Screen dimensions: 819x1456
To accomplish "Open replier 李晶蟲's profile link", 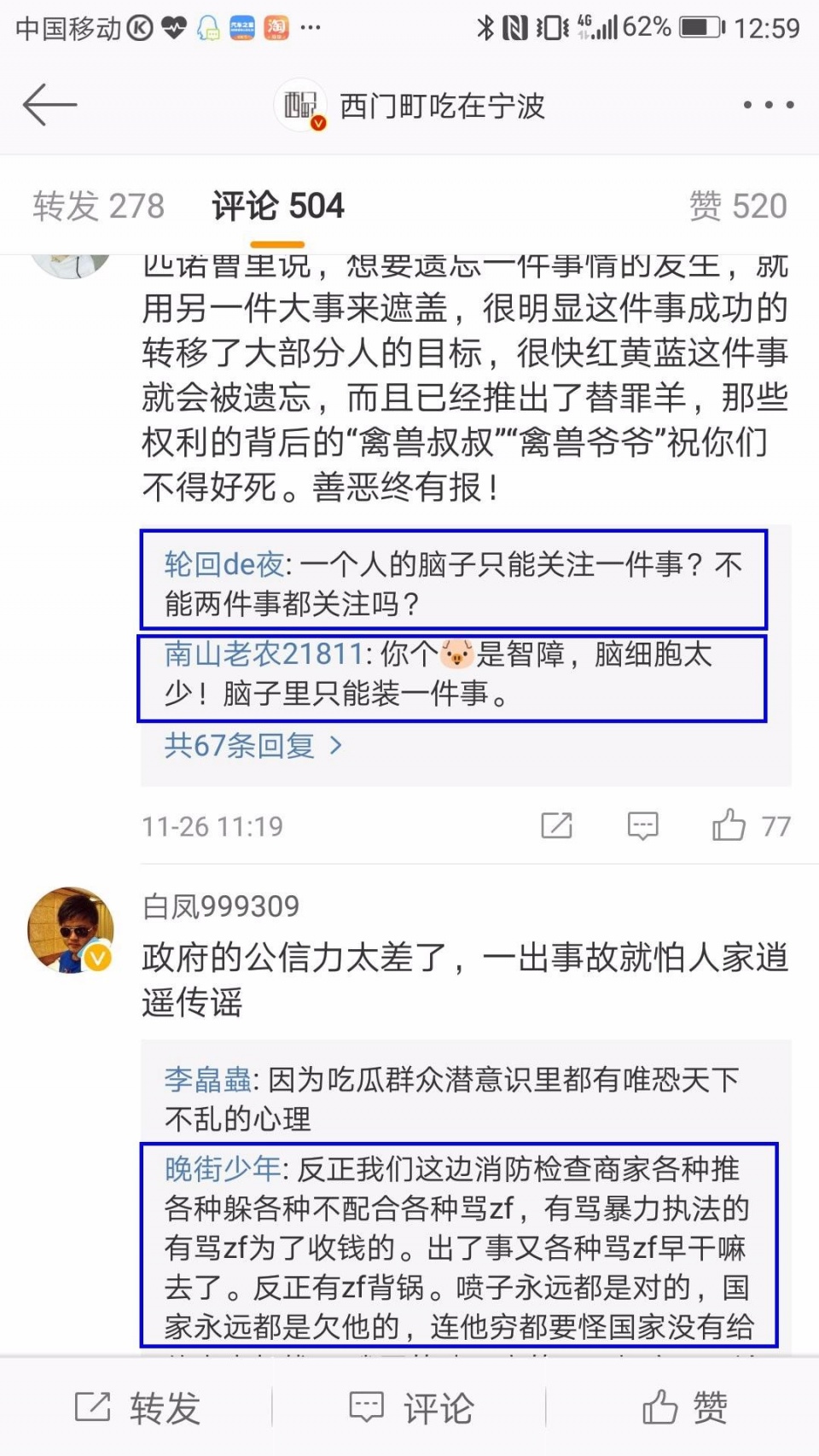I will coord(207,1080).
